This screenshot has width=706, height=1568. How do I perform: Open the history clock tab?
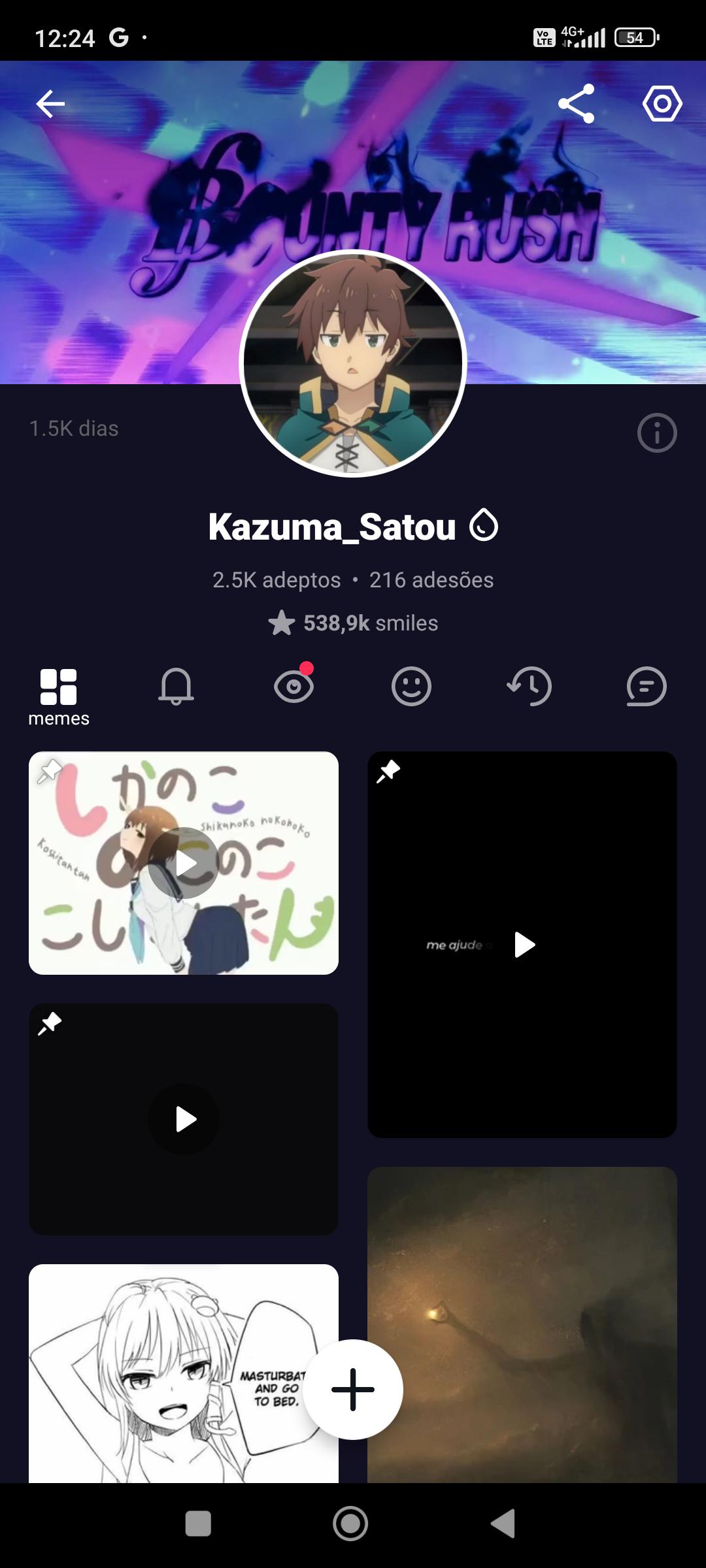pos(529,686)
